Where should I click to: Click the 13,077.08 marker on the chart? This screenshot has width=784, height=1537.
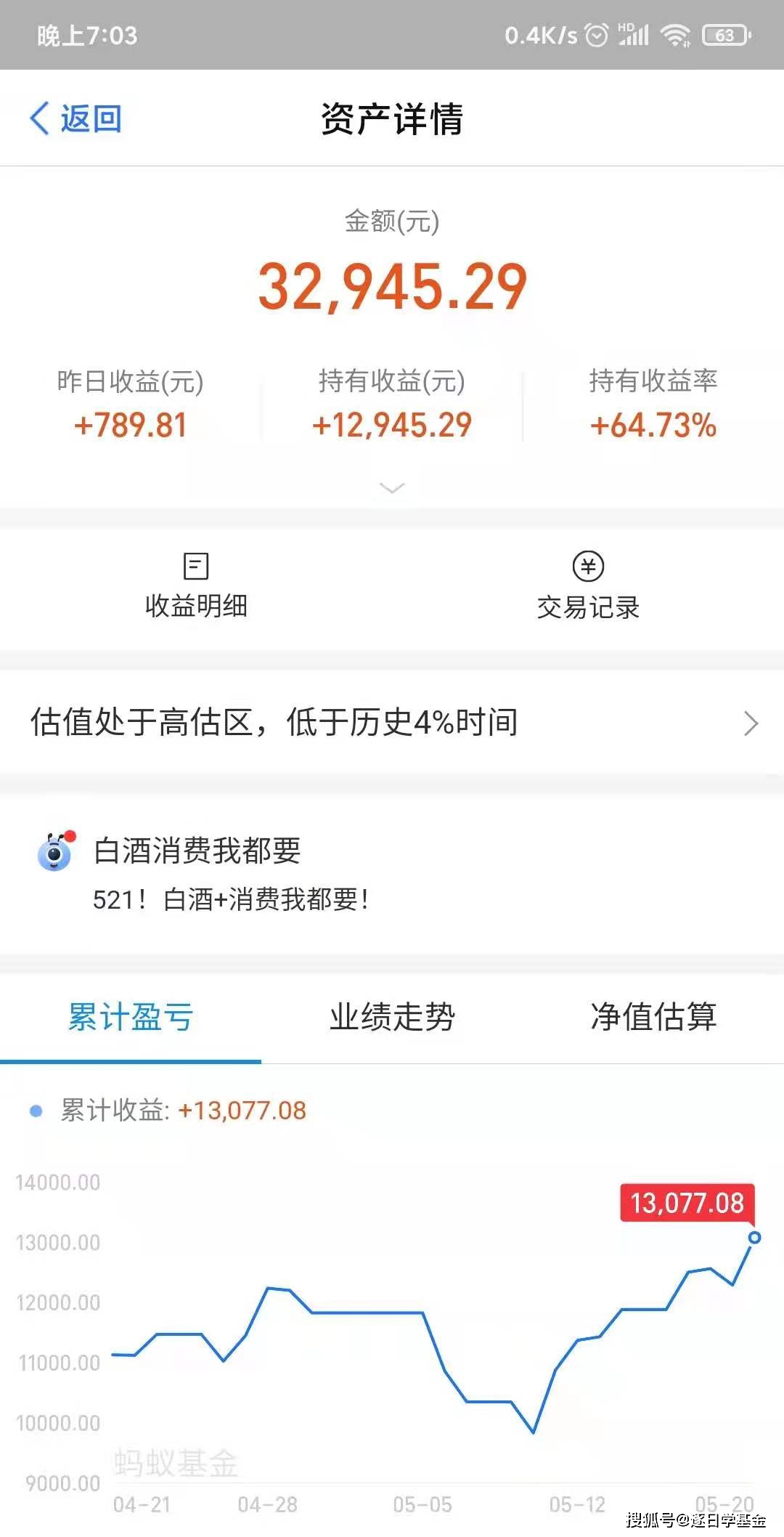[685, 1203]
